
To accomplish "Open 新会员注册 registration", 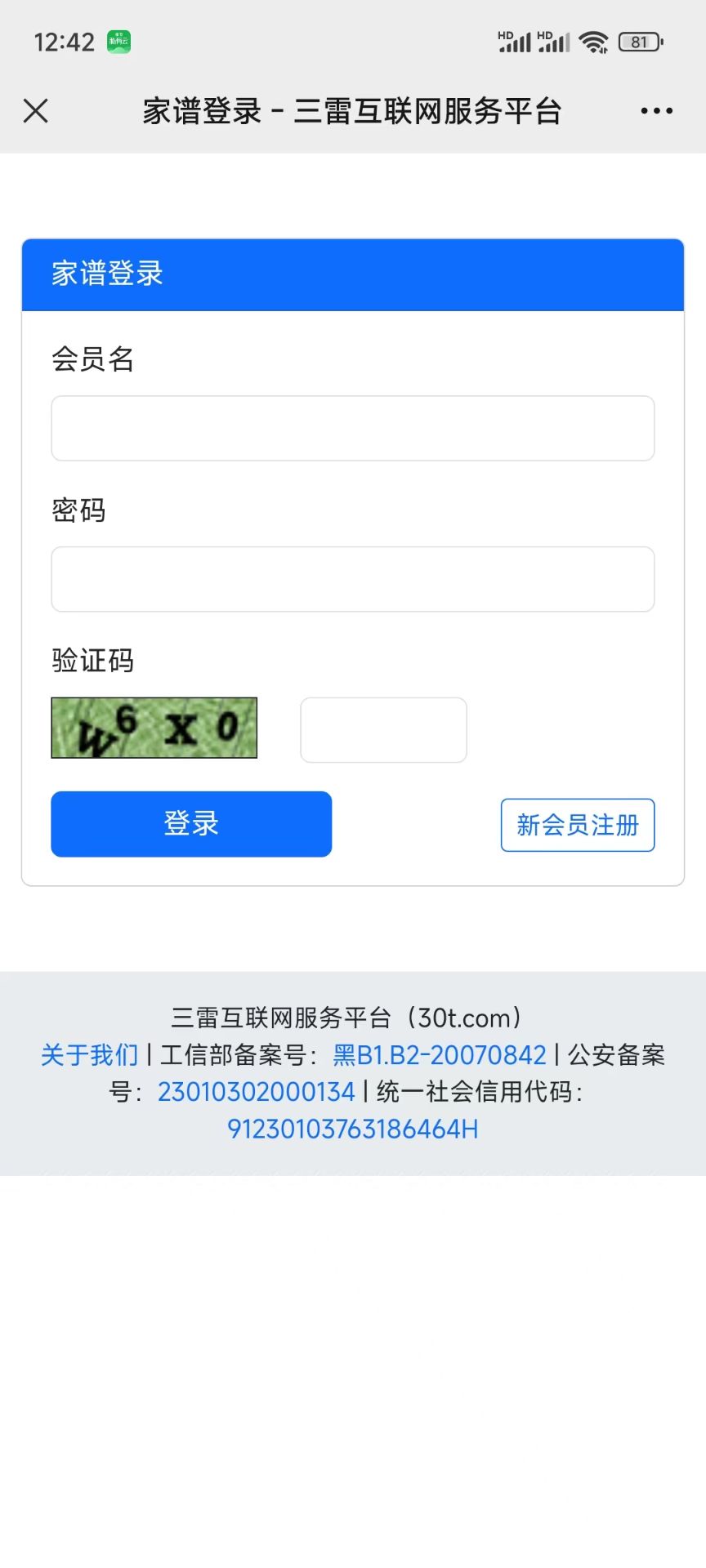I will tap(577, 825).
